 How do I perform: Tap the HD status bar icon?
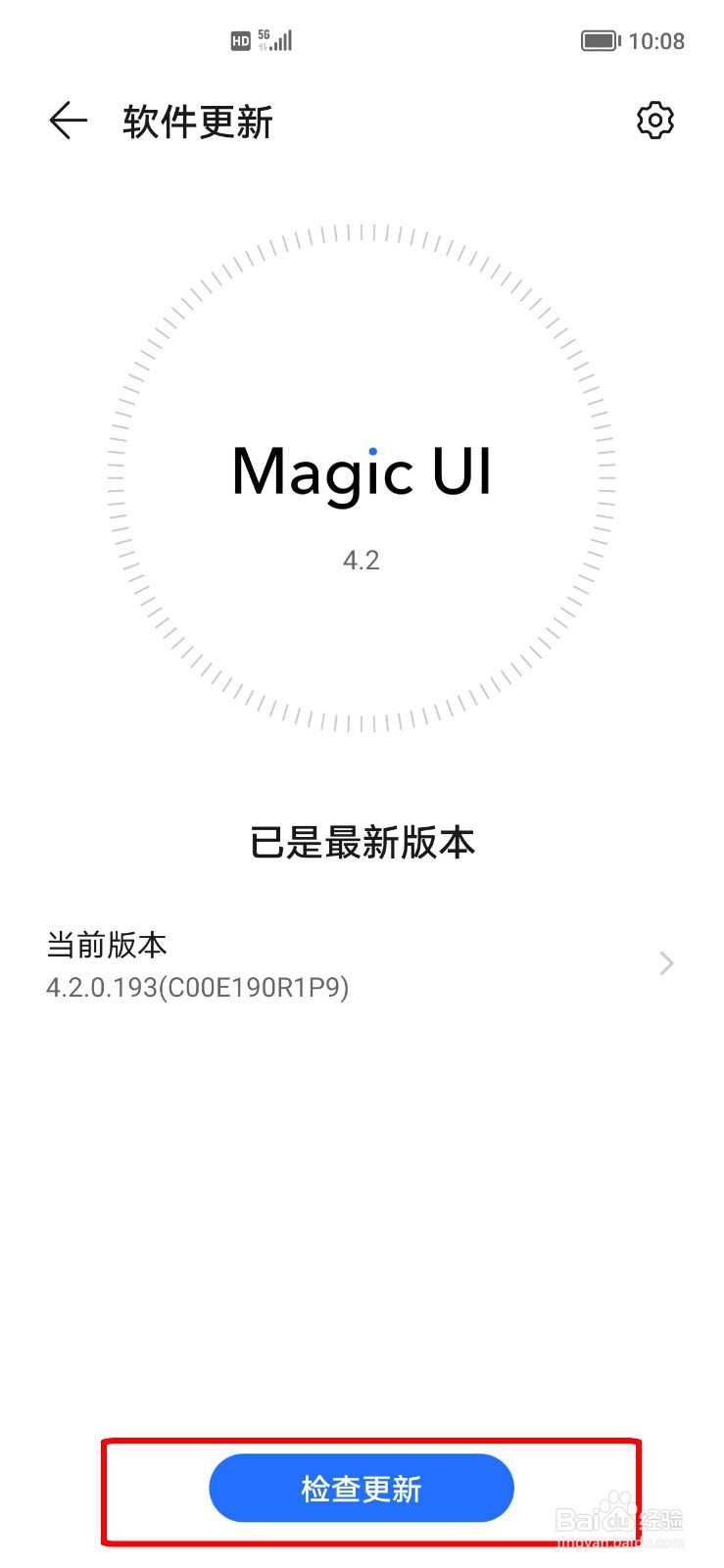[241, 40]
